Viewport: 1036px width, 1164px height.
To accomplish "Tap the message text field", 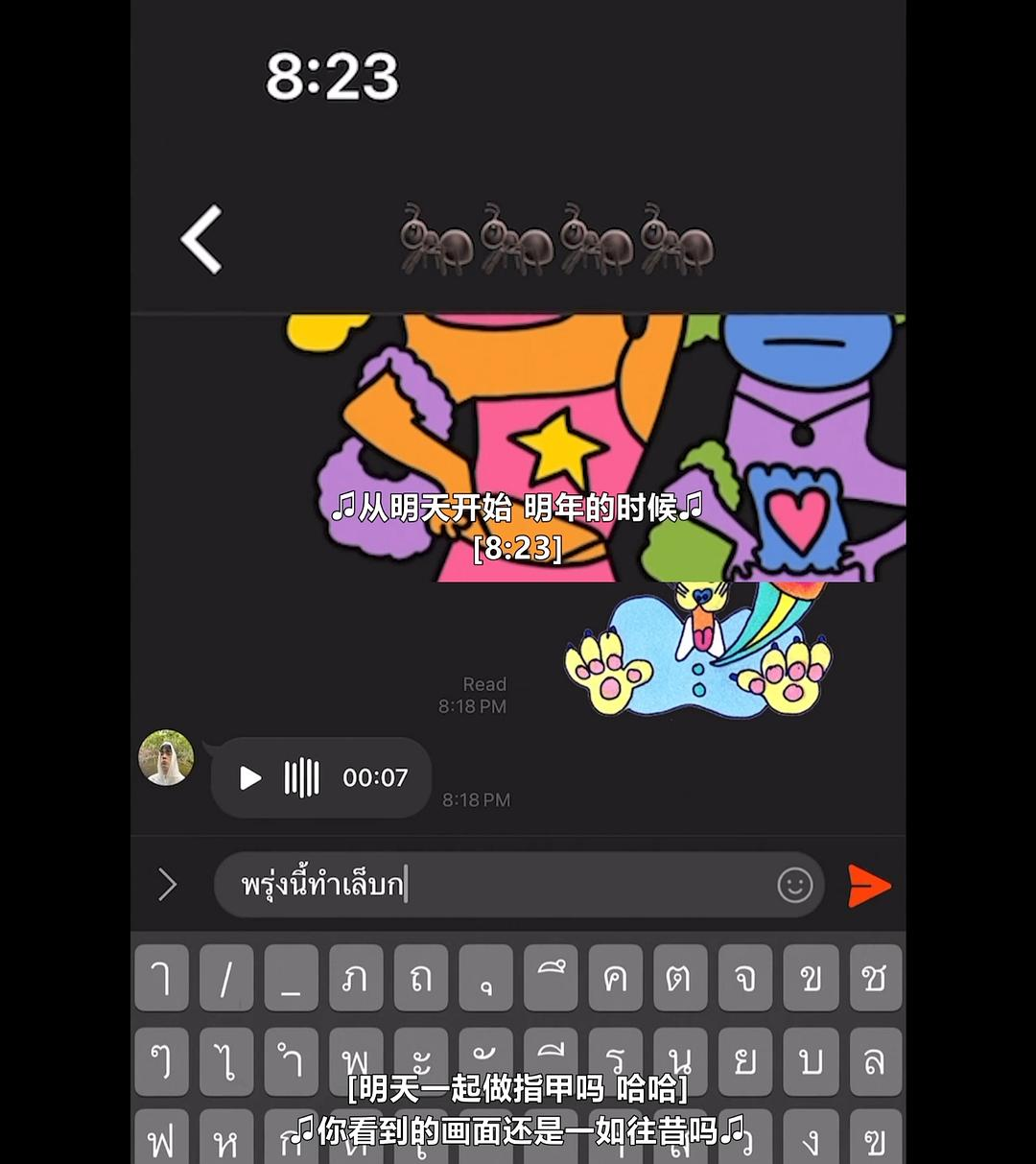I will click(x=499, y=885).
